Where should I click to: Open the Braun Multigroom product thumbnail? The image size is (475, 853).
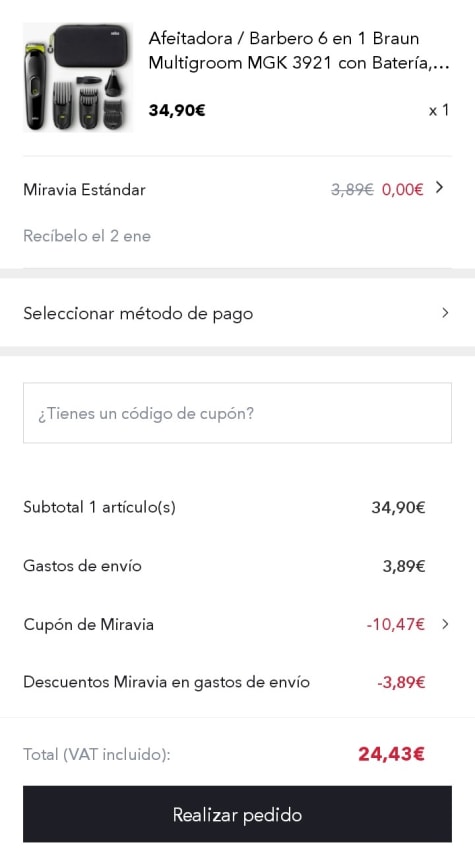(x=78, y=77)
